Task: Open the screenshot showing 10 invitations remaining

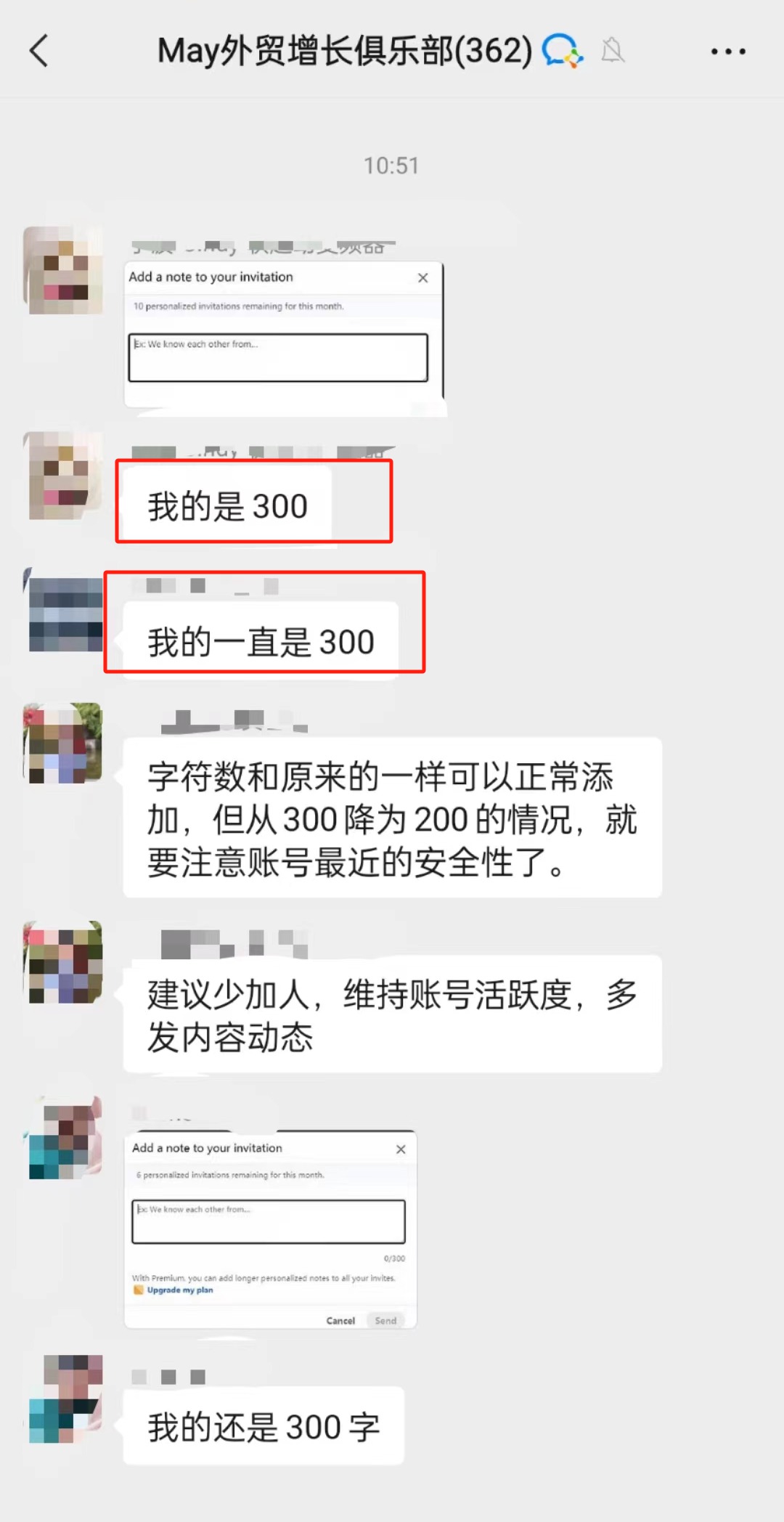Action: click(x=284, y=338)
